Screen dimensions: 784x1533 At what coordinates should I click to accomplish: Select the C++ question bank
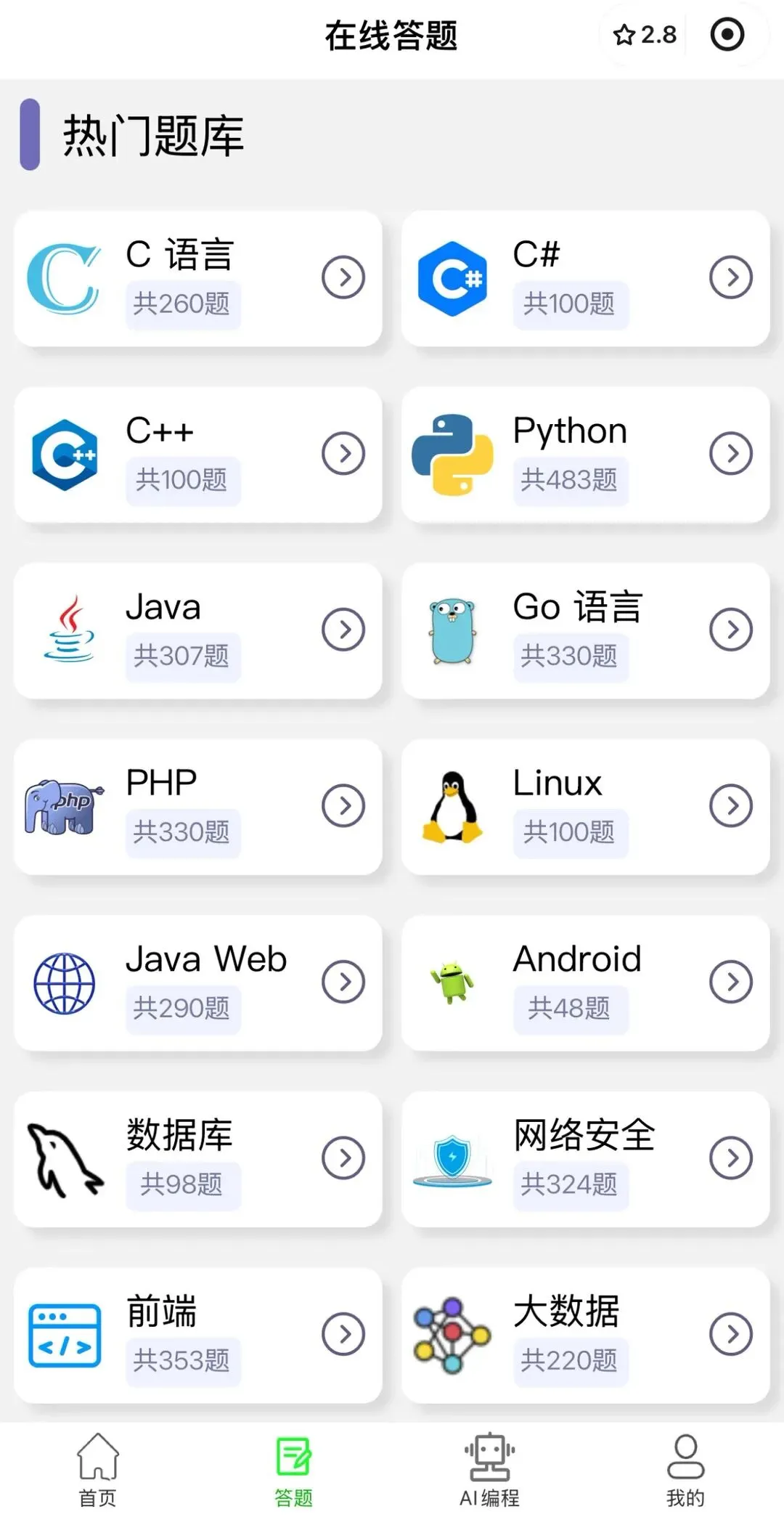coord(197,455)
